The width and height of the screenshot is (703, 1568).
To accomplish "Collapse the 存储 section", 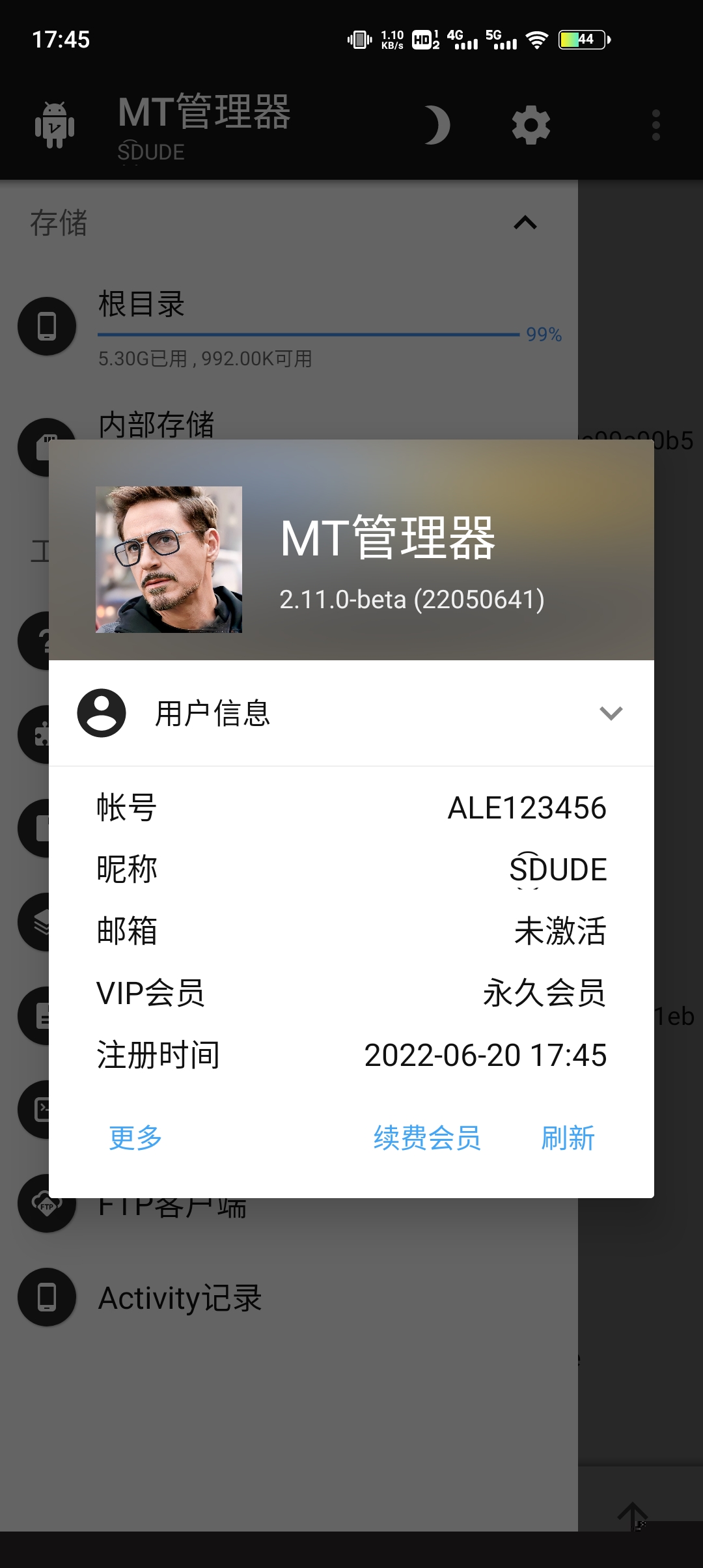I will click(525, 223).
